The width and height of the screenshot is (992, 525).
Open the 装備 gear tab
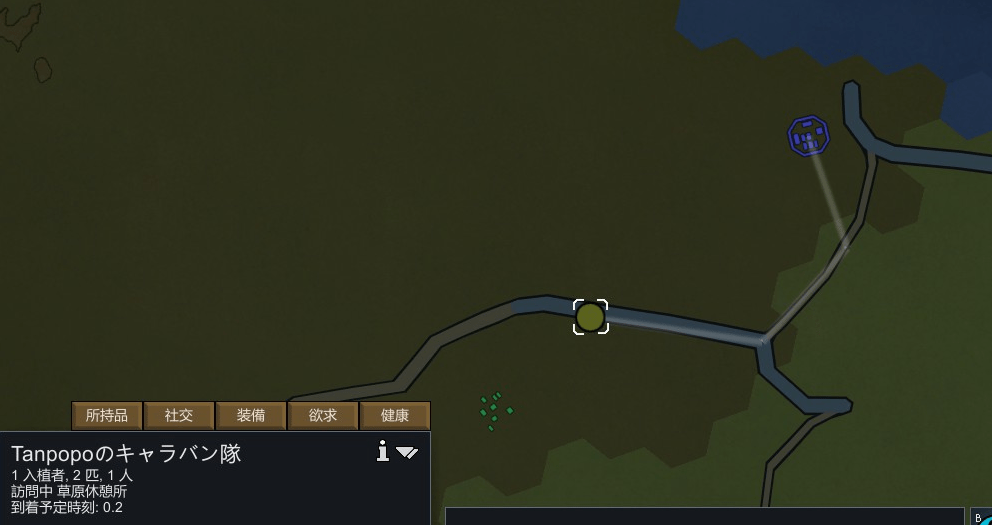pos(251,416)
